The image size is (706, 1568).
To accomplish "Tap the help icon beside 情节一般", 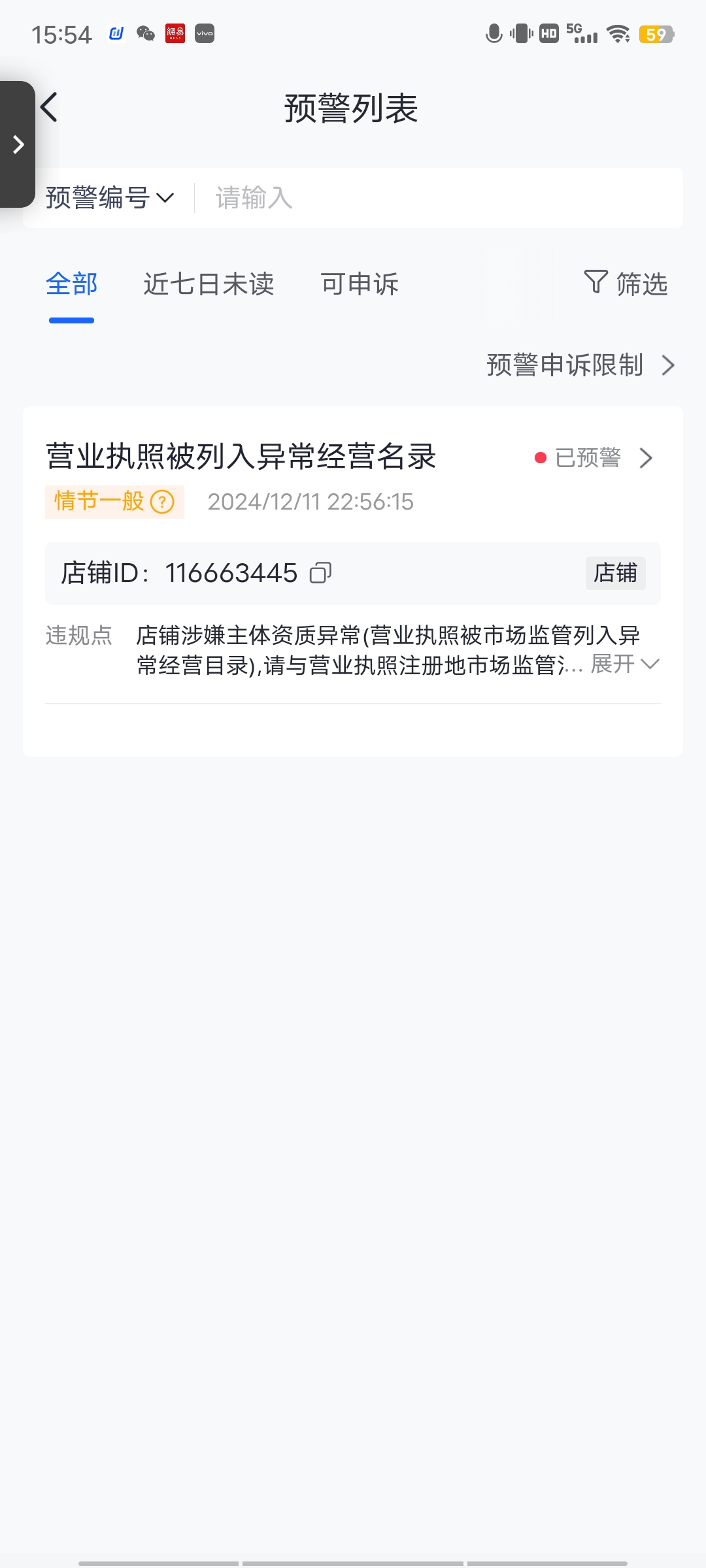I will (x=162, y=502).
